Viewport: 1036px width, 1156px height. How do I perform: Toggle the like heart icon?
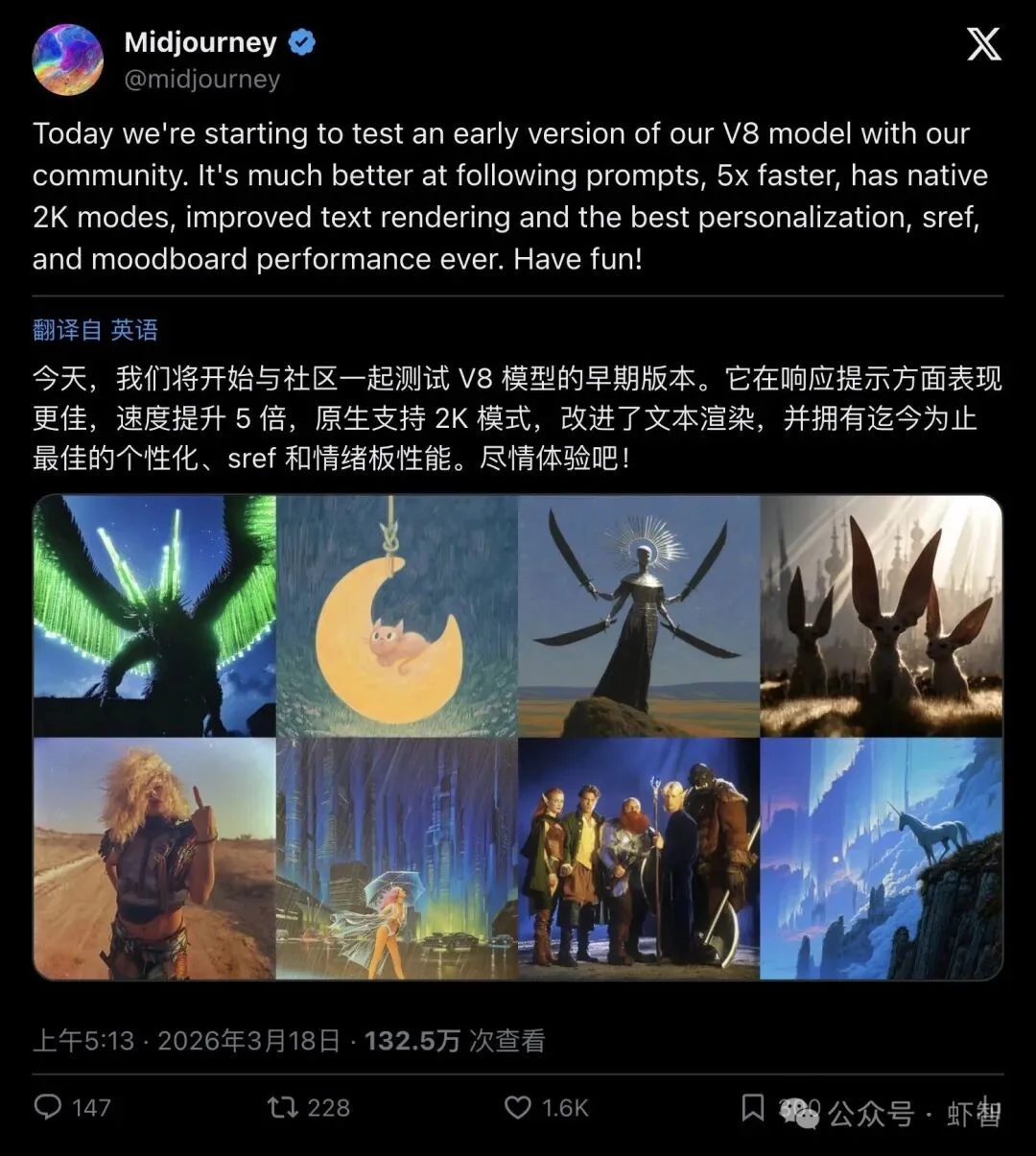coord(516,1108)
